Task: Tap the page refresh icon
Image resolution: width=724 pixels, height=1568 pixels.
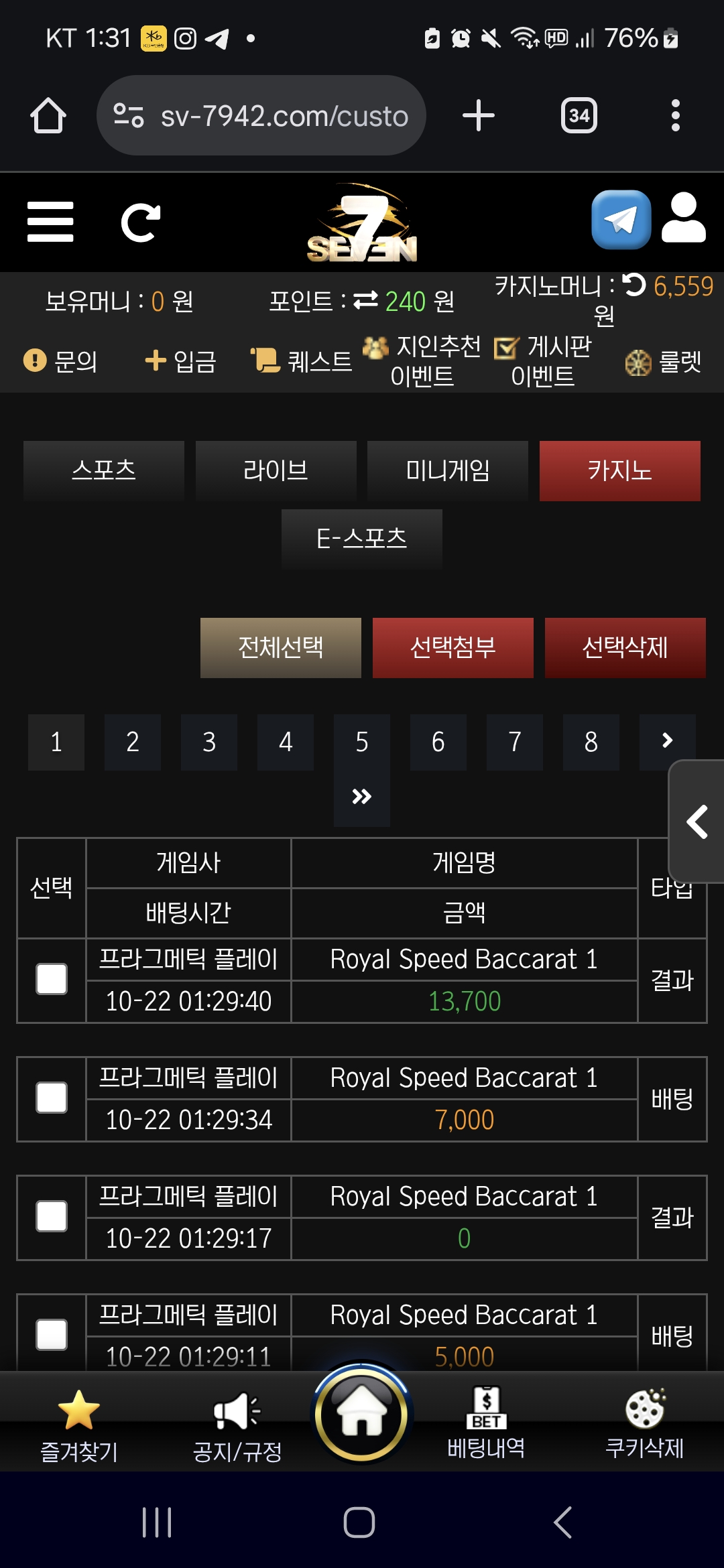Action: click(x=140, y=222)
